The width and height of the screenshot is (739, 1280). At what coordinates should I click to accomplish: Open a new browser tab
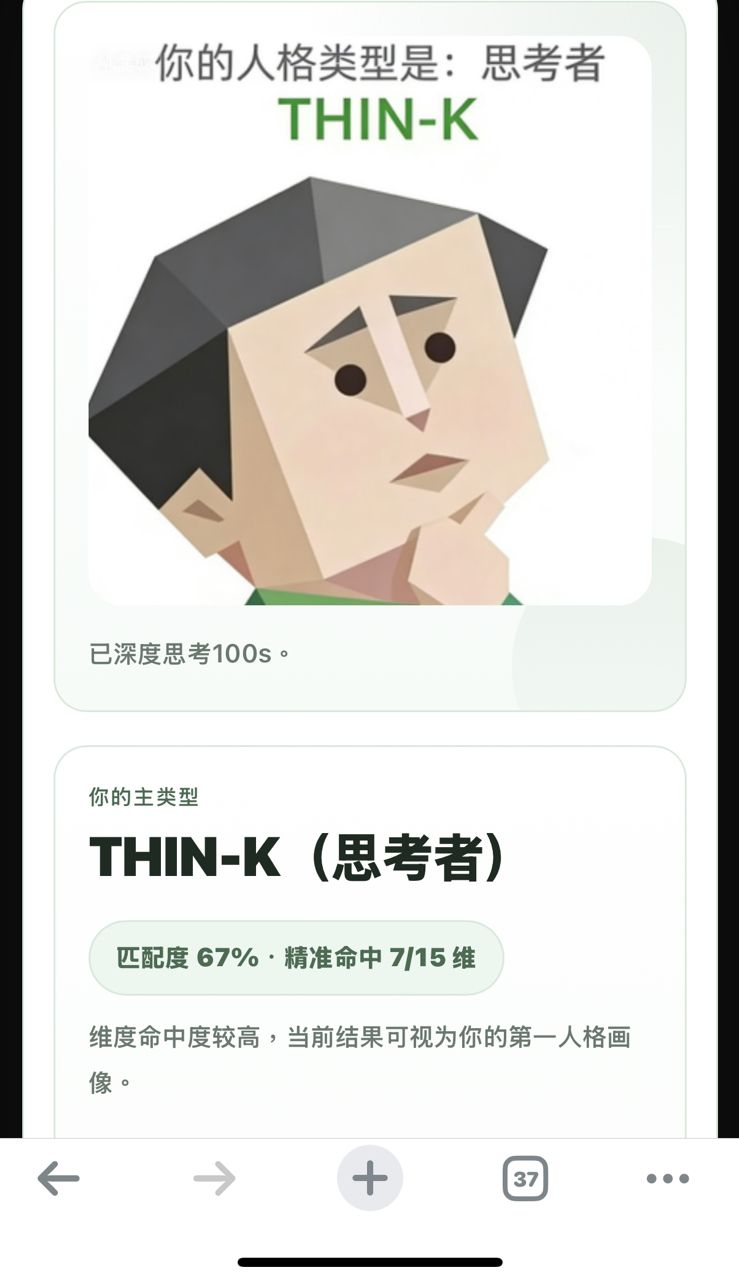click(x=370, y=1178)
